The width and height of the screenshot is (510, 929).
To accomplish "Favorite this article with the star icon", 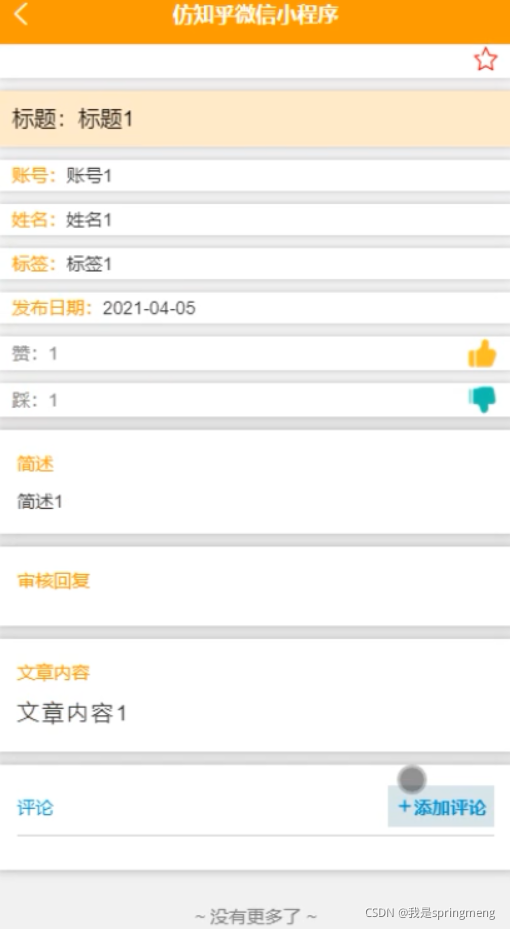I will point(485,60).
